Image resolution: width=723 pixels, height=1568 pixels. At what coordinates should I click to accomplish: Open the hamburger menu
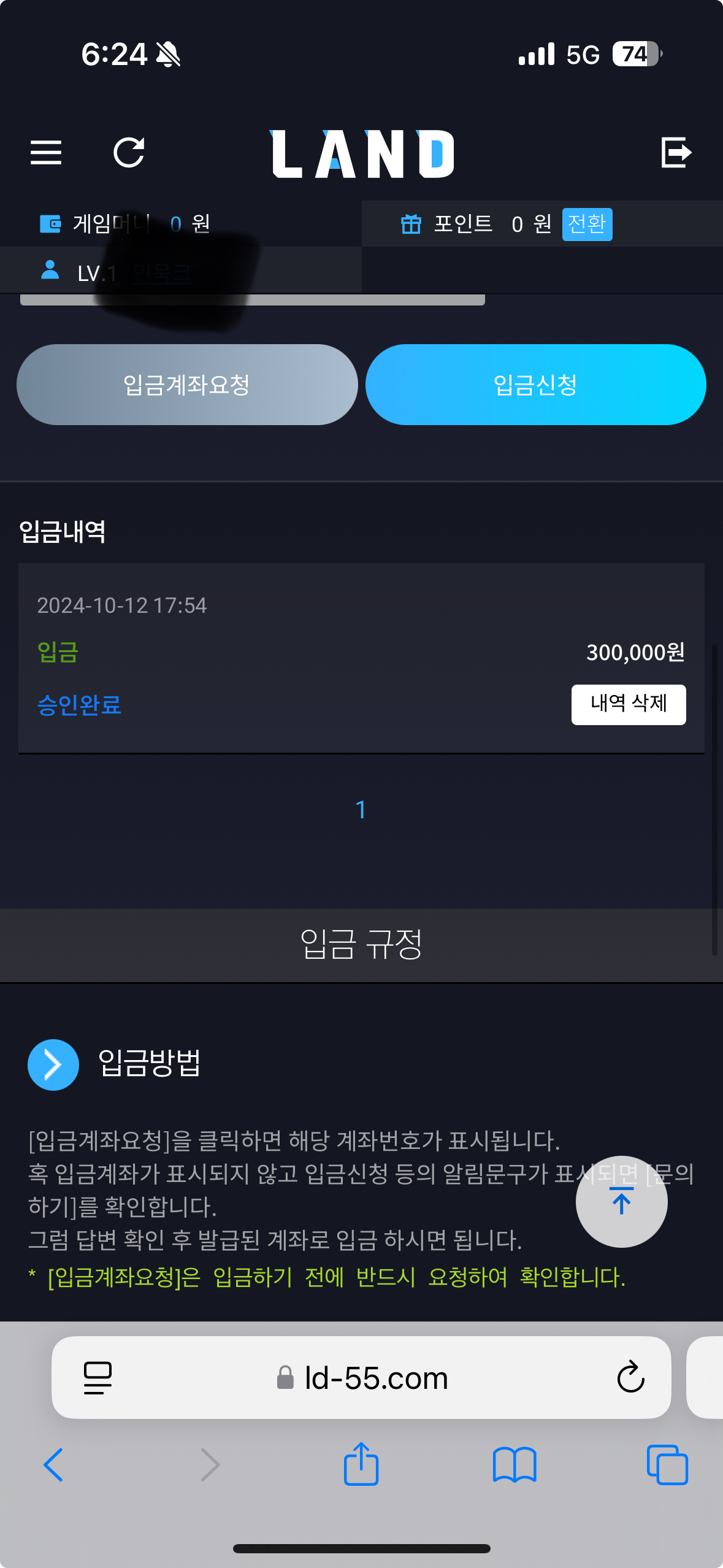46,152
